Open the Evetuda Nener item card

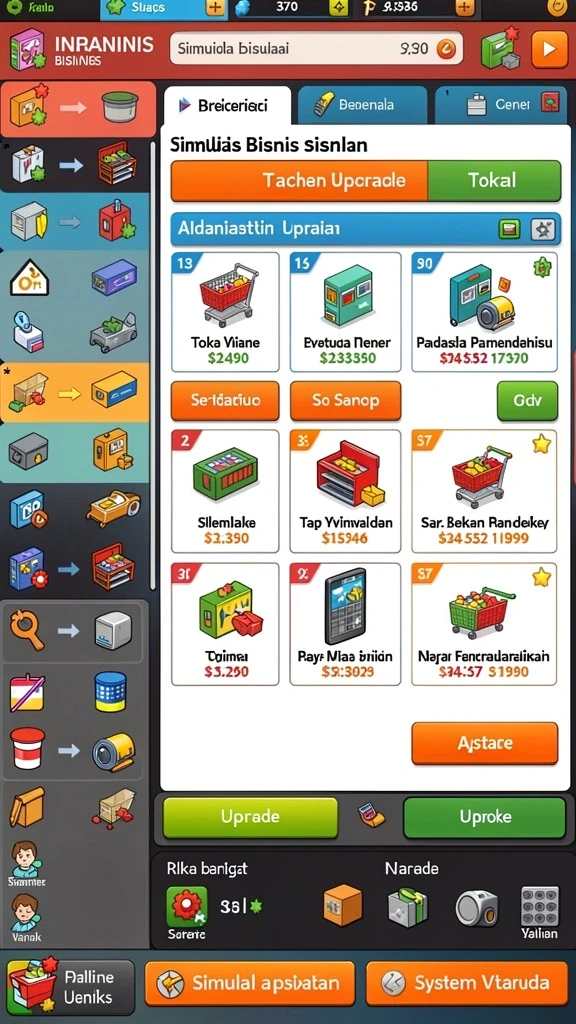click(345, 312)
